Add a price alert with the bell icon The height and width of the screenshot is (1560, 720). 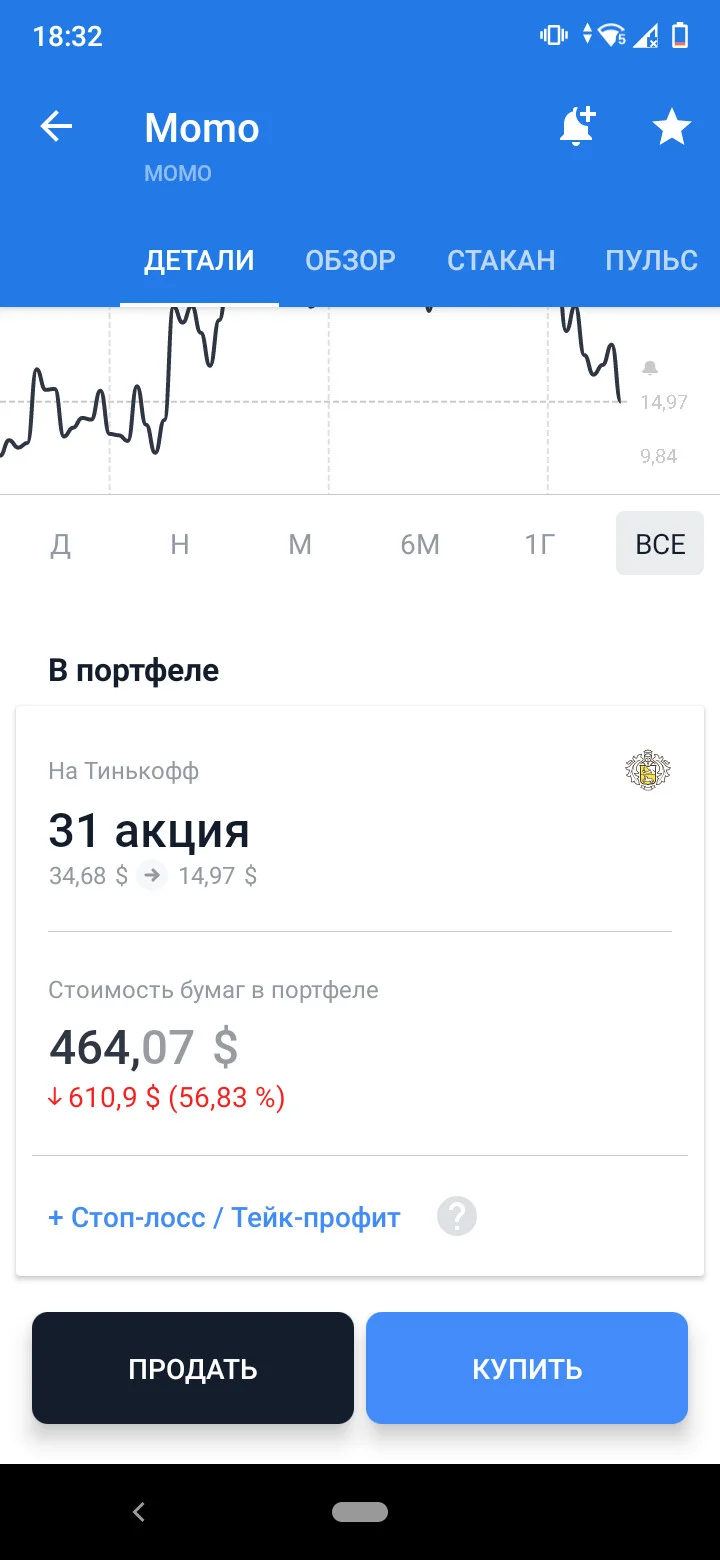[576, 127]
